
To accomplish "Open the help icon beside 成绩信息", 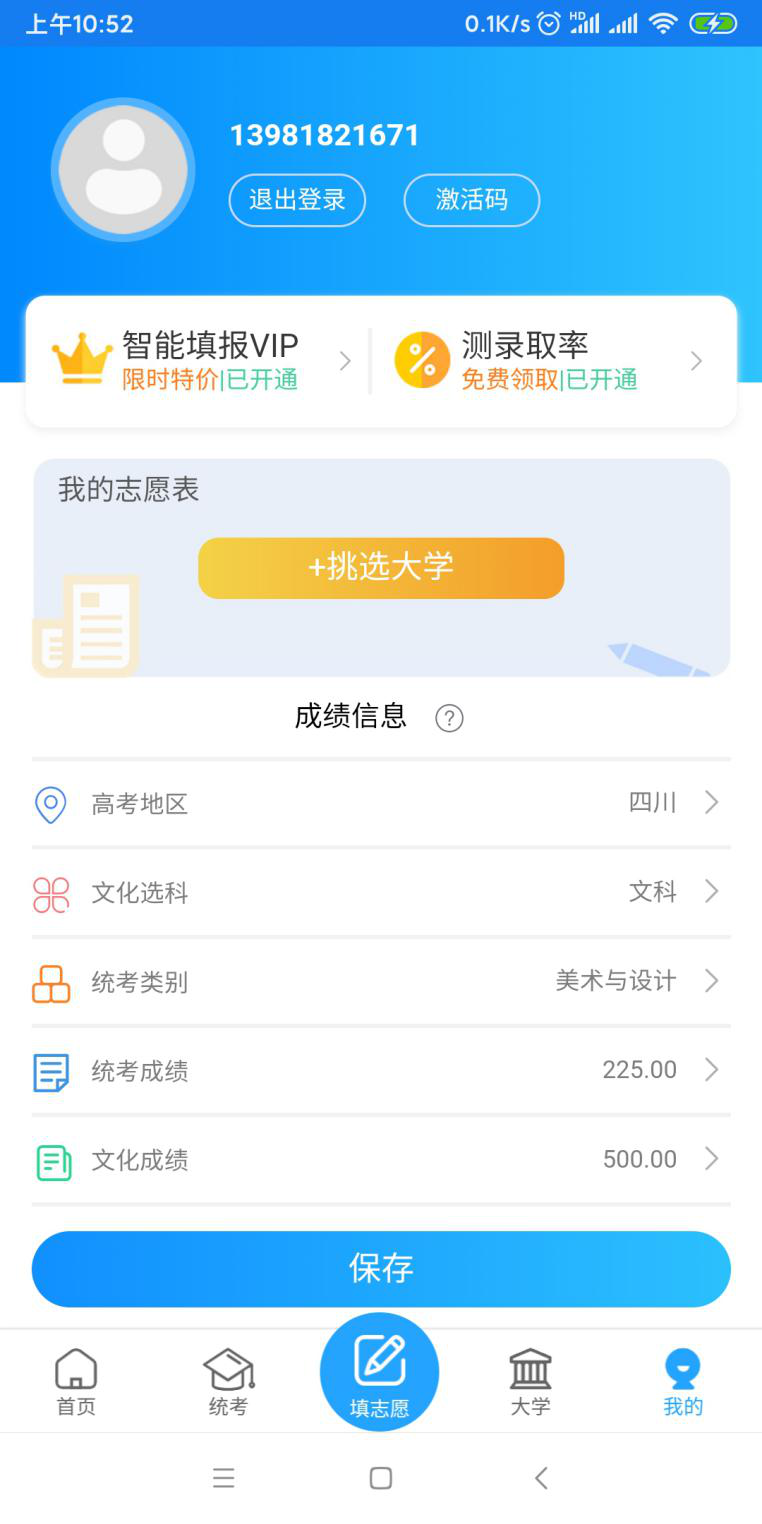I will click(x=449, y=718).
